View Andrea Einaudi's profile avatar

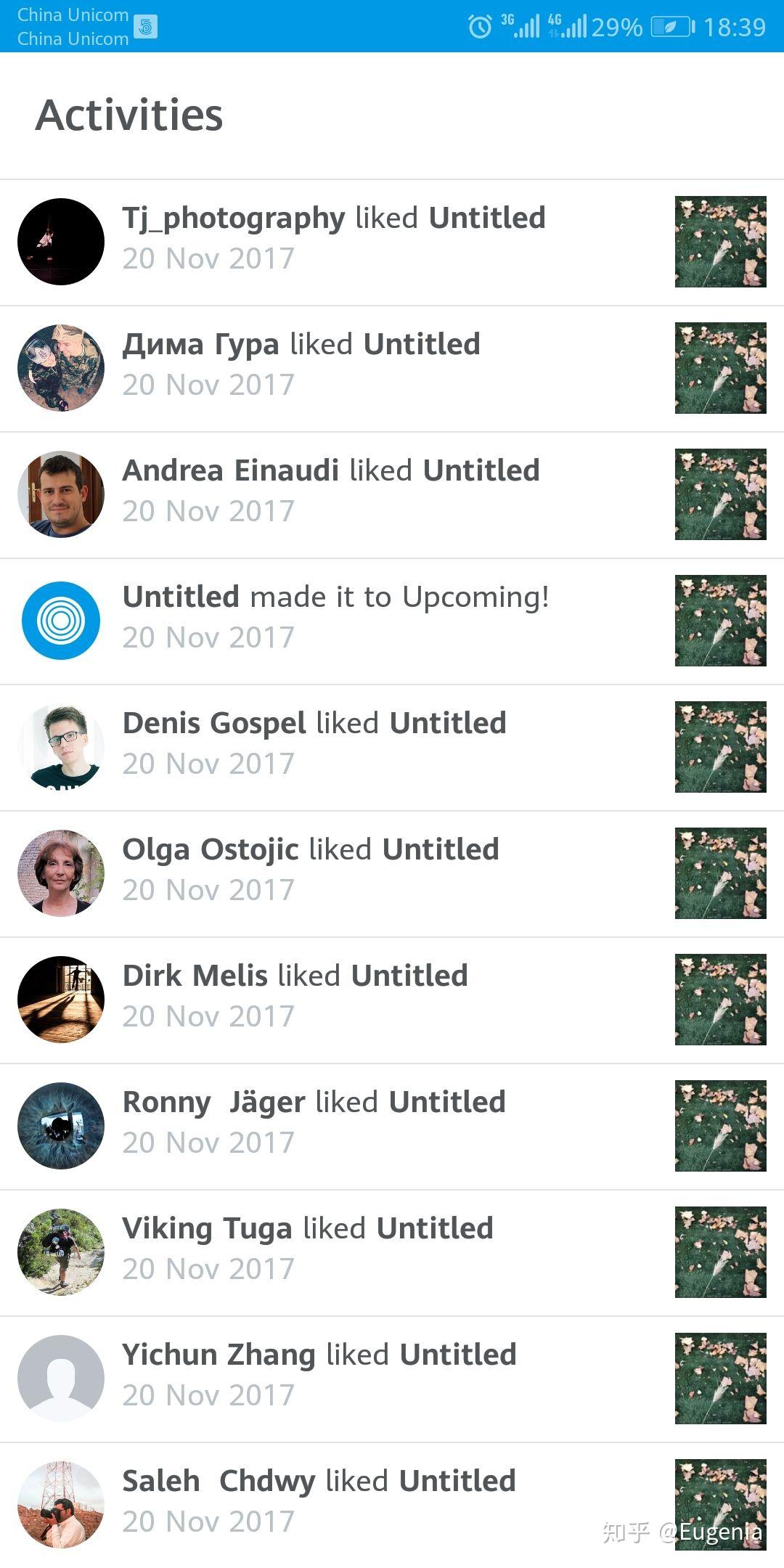(x=61, y=494)
